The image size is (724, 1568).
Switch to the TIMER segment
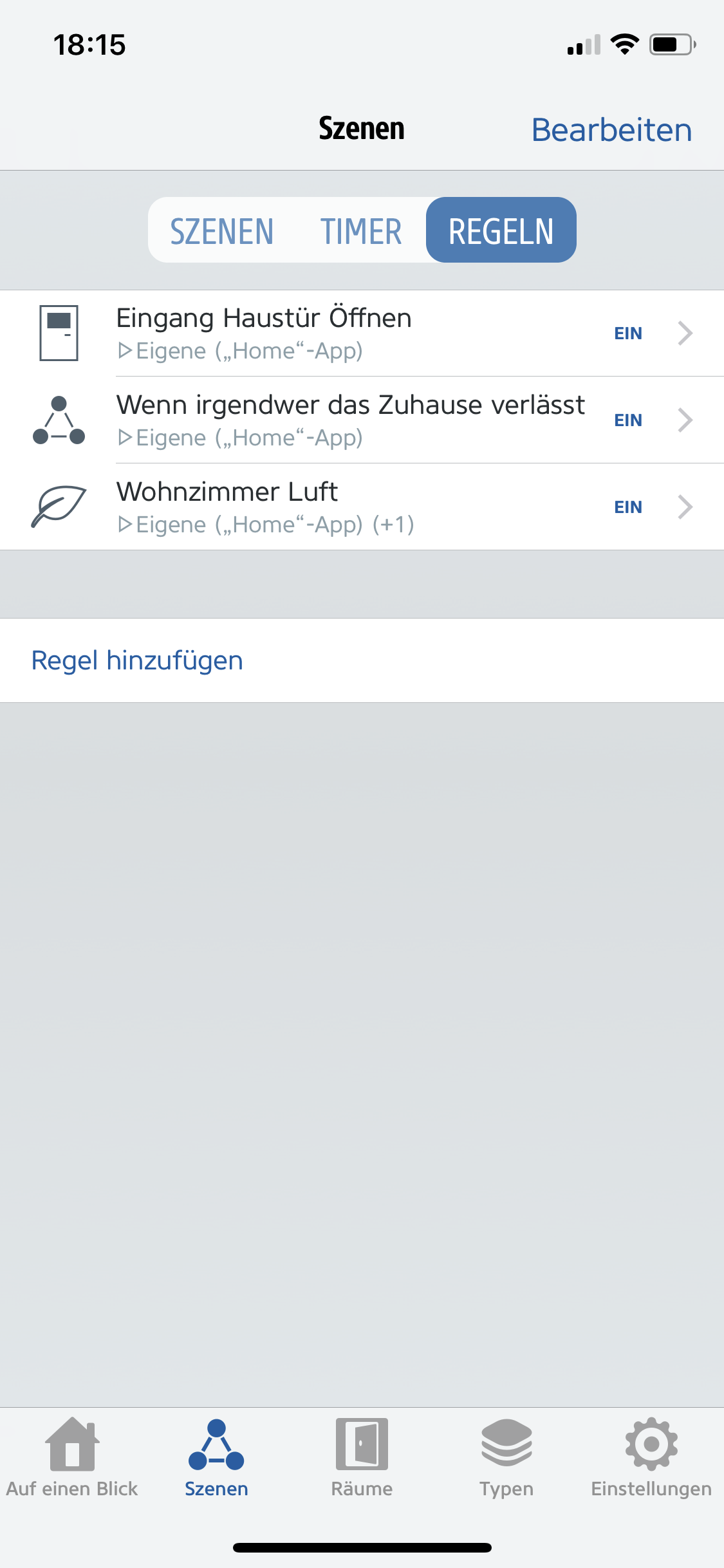point(361,231)
